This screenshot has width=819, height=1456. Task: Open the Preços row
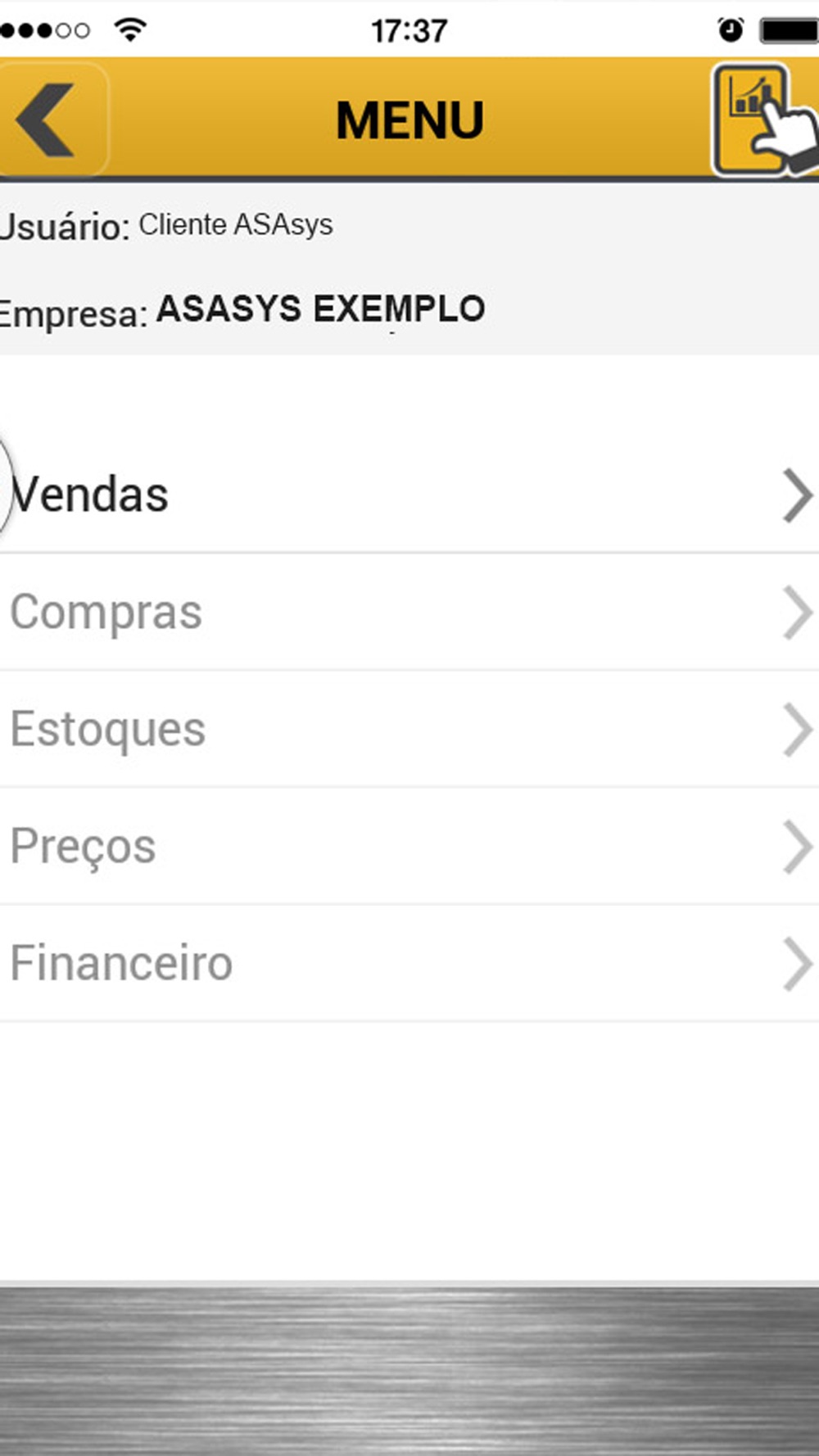point(409,846)
